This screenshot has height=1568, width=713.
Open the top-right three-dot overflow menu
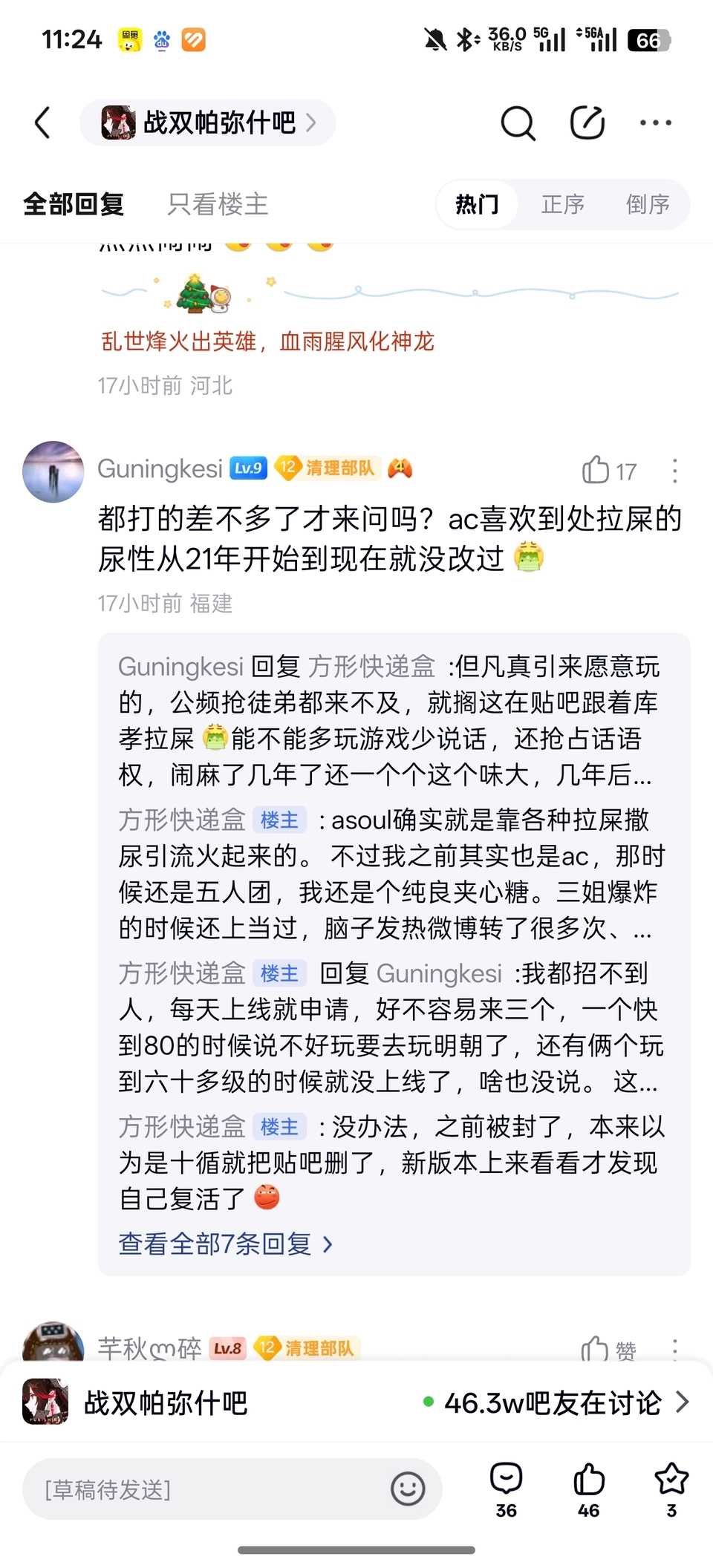coord(656,122)
